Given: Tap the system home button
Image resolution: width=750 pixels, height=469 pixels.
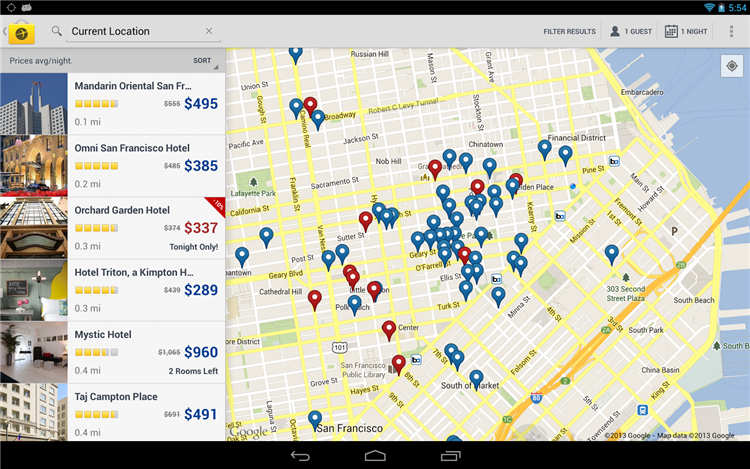Looking at the screenshot, I should [375, 456].
